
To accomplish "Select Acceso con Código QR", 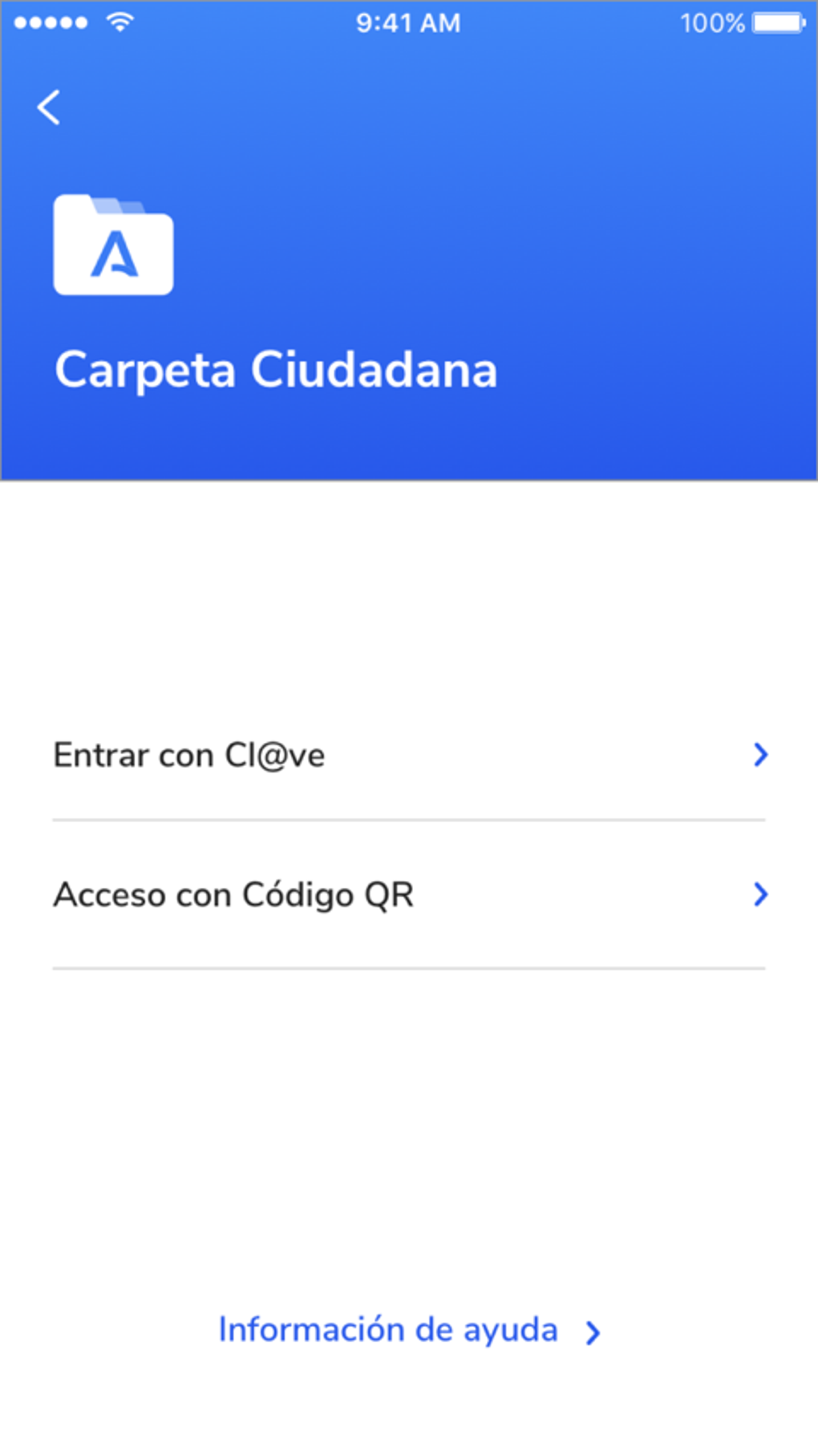I will pos(409,895).
